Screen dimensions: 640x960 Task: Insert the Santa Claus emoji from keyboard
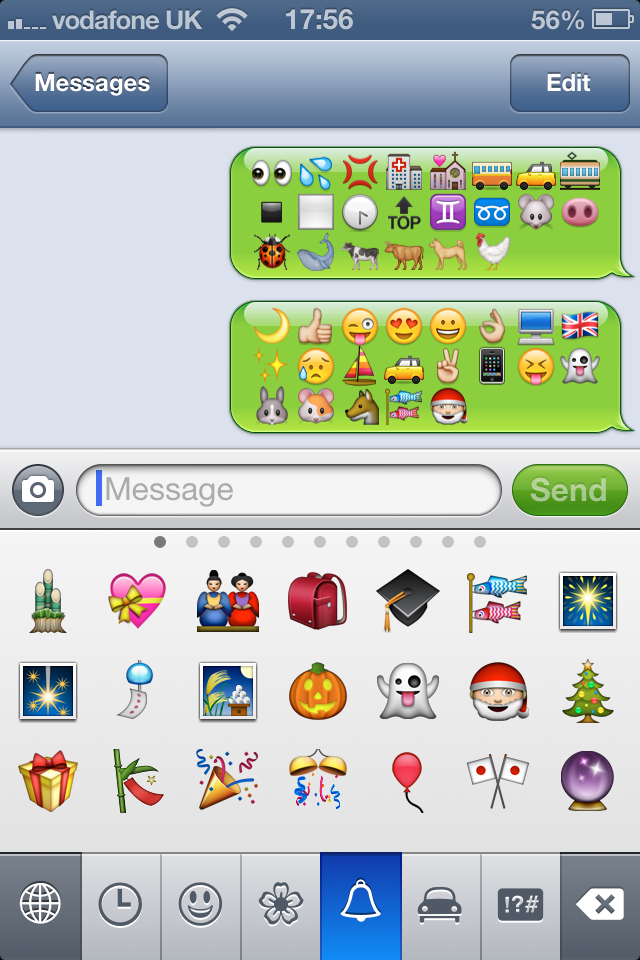pyautogui.click(x=498, y=691)
